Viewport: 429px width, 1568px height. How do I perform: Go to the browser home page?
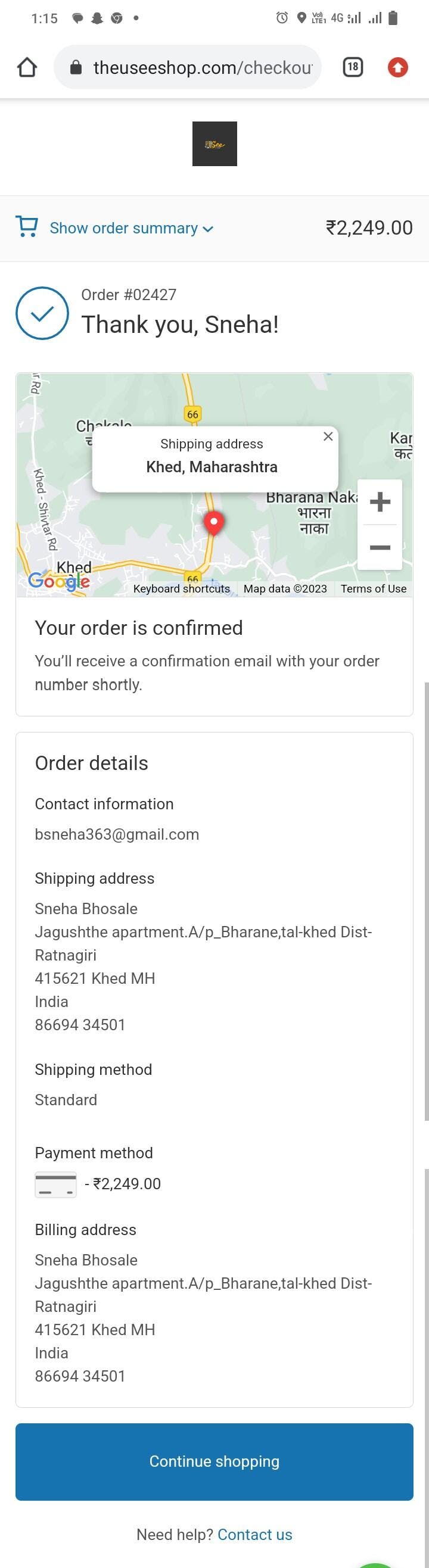[27, 67]
